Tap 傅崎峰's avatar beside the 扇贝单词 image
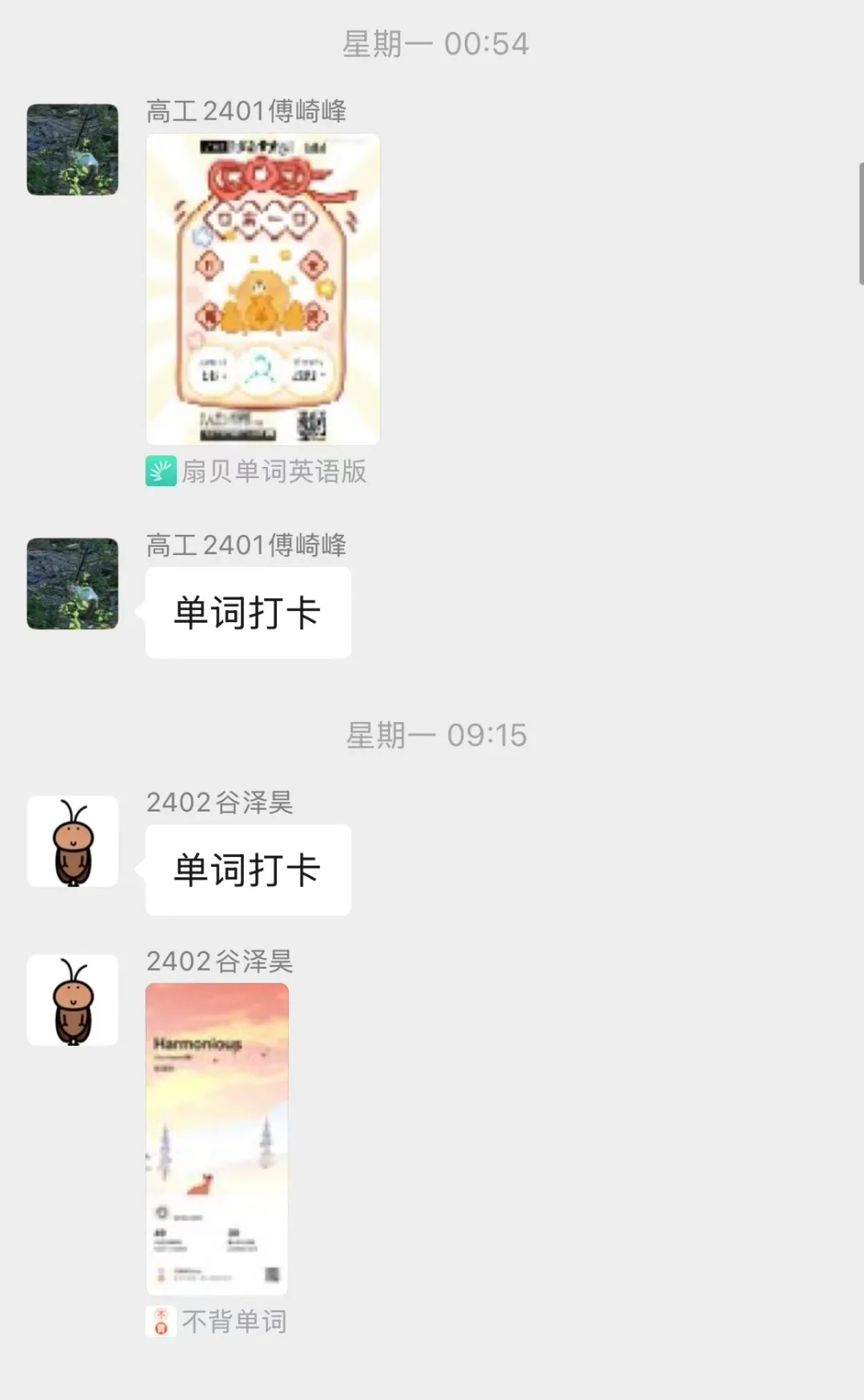 coord(73,150)
